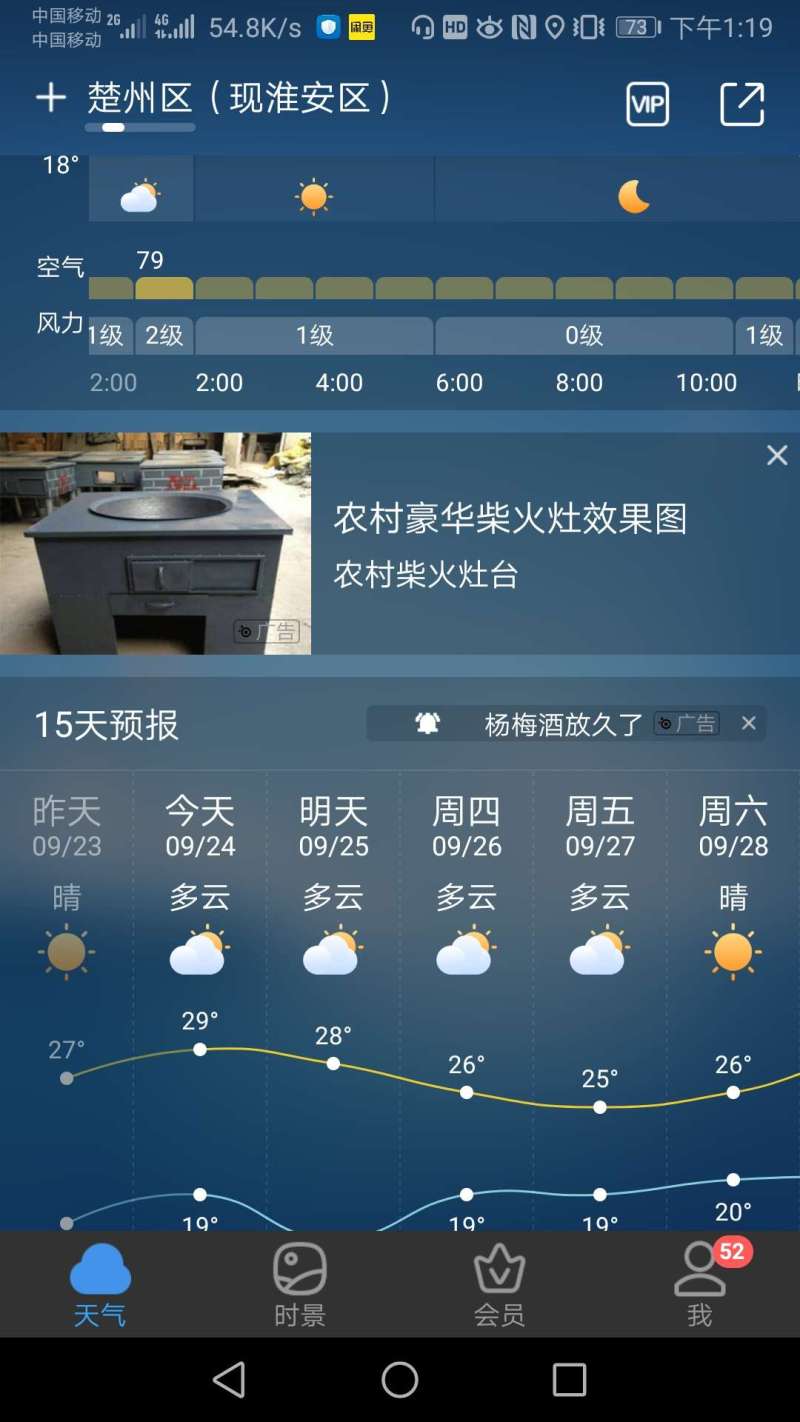Image resolution: width=800 pixels, height=1422 pixels.
Task: Switch to the 时景 tab
Action: pyautogui.click(x=300, y=1284)
